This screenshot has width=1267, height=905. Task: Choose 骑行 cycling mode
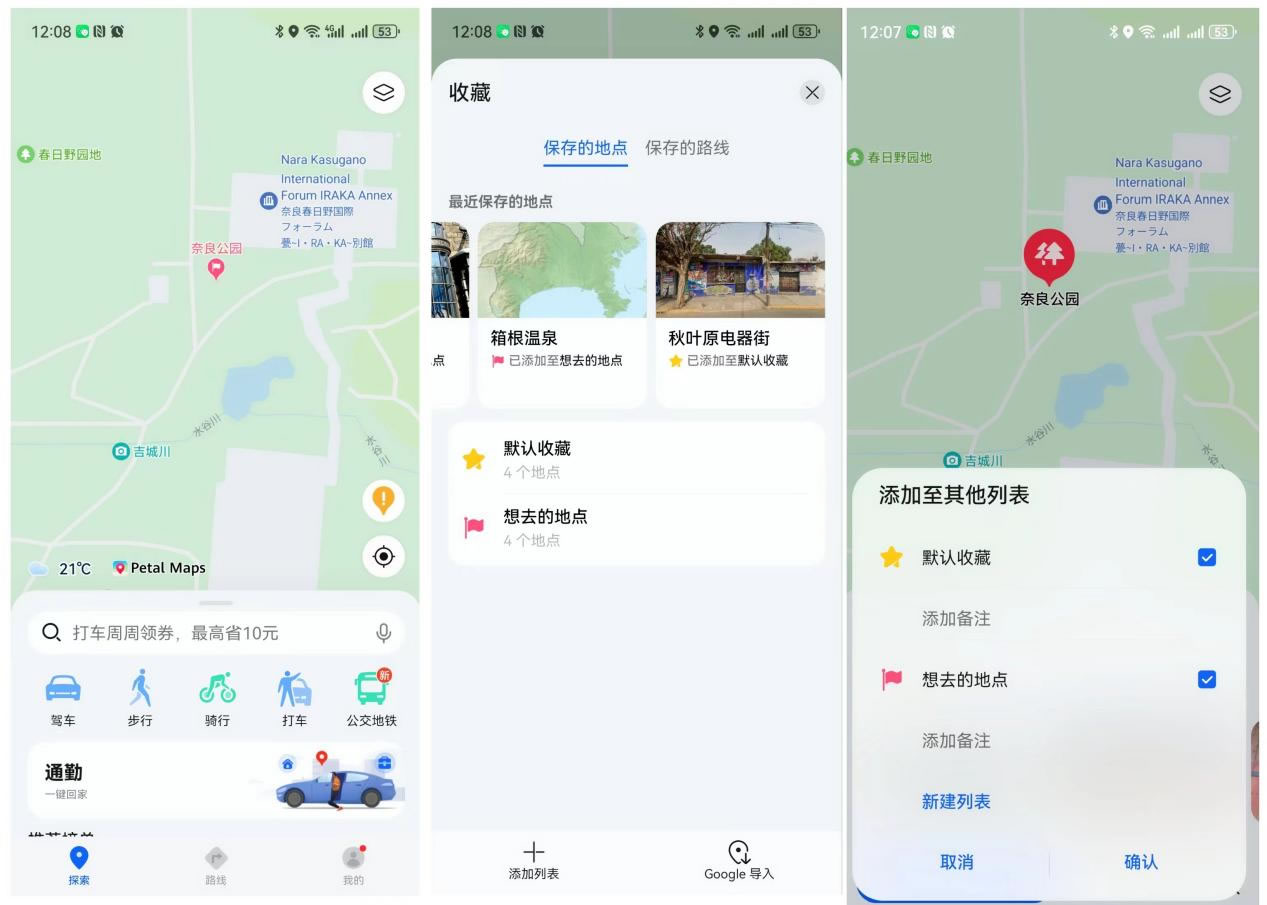217,699
